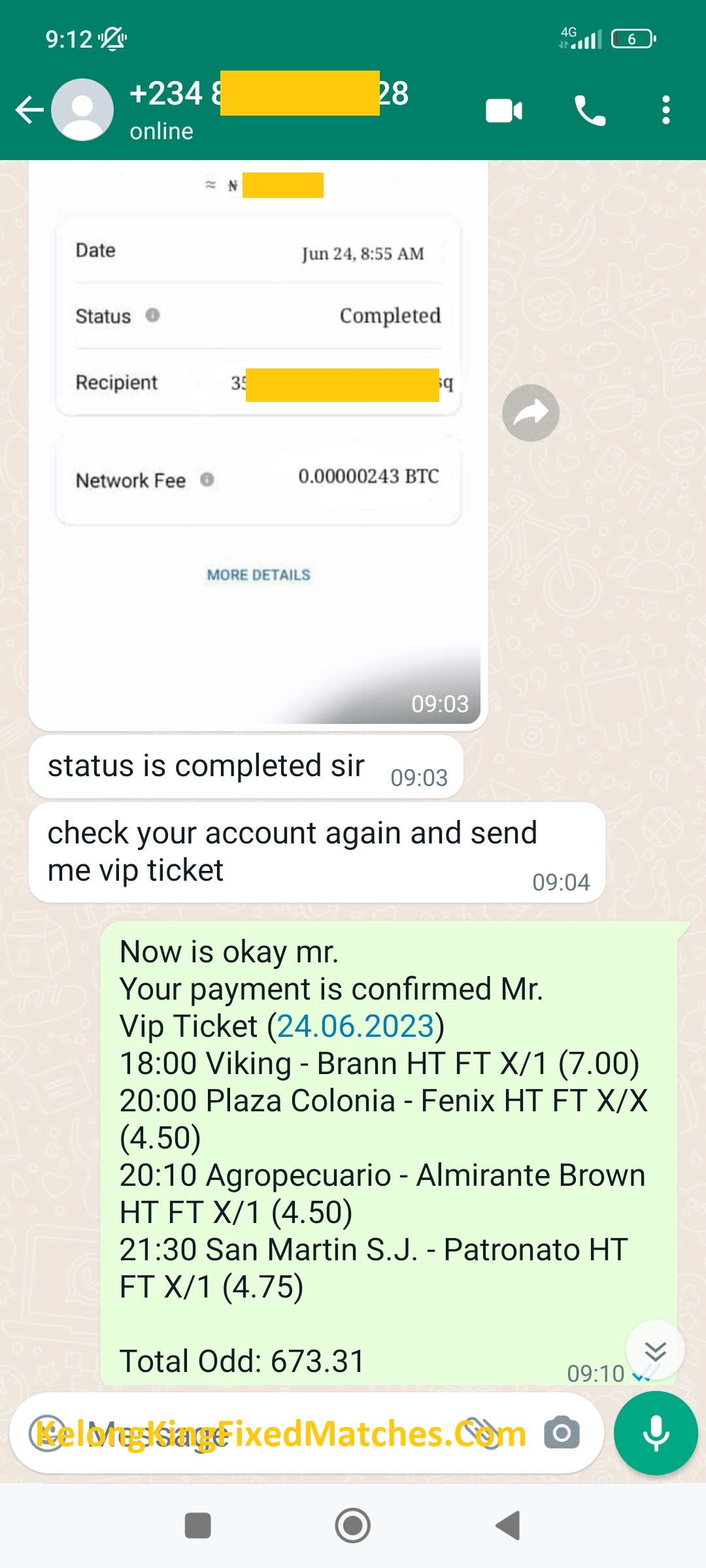Attach a file to the chat

(x=482, y=1434)
